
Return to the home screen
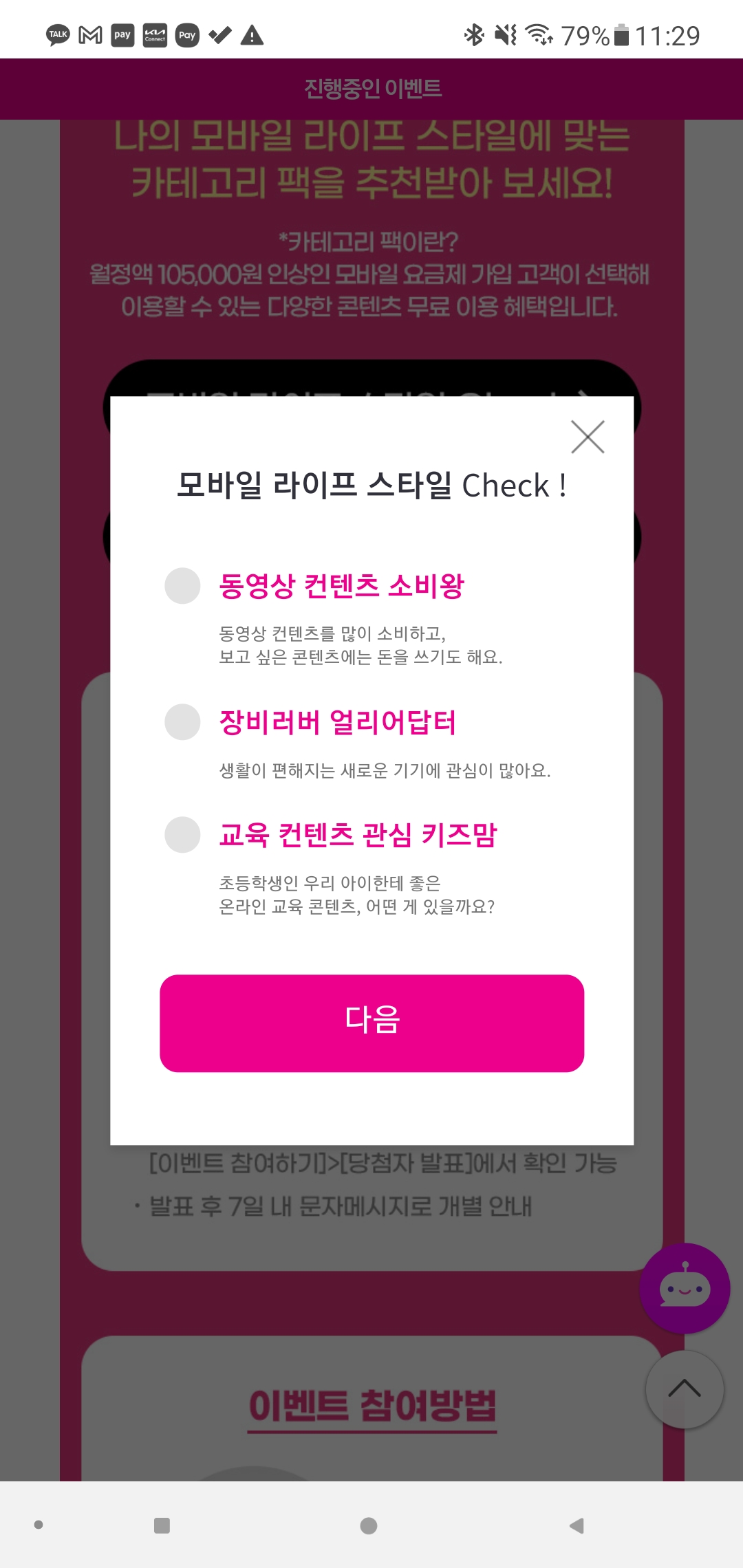[x=369, y=1525]
